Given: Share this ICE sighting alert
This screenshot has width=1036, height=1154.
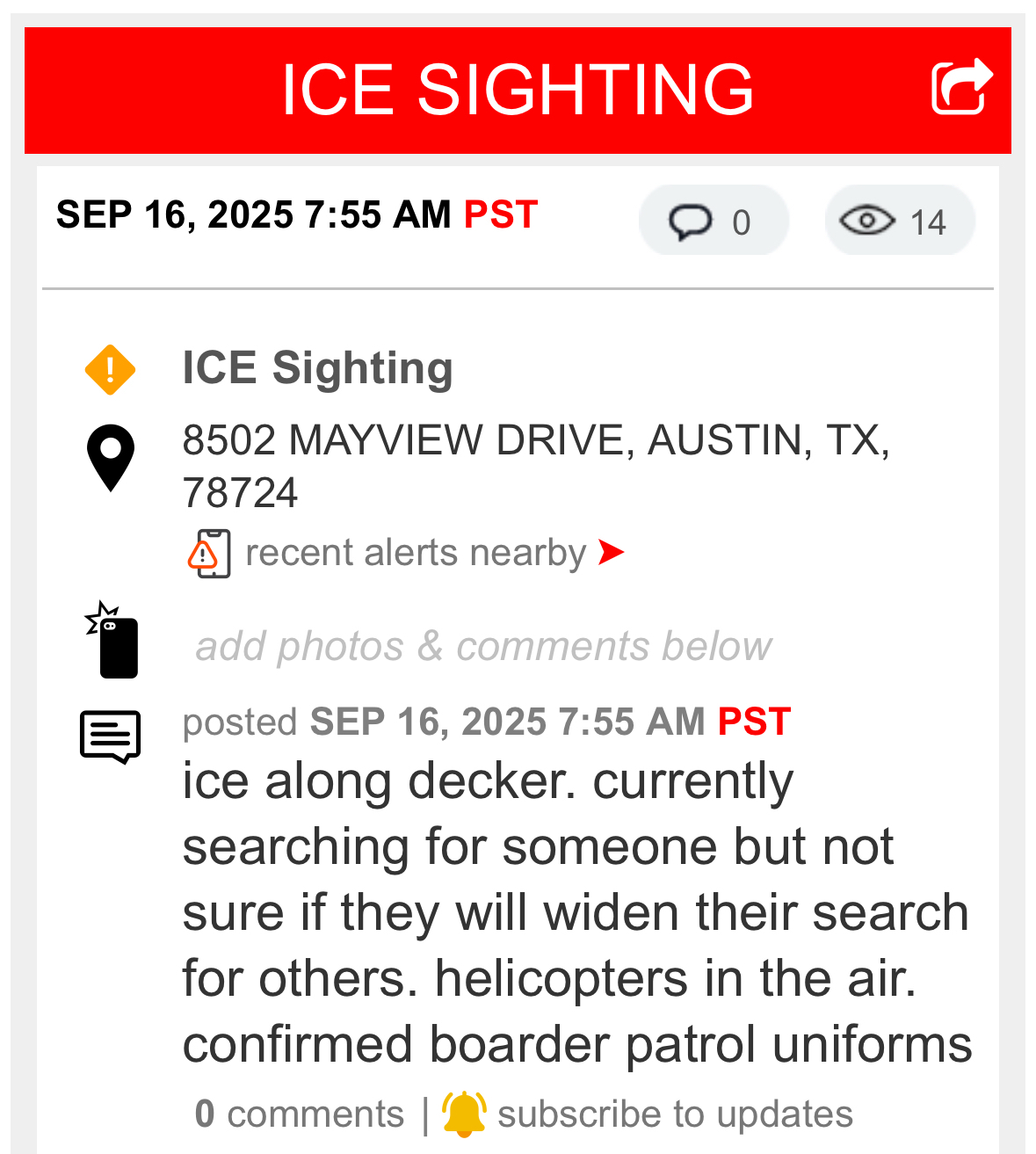Looking at the screenshot, I should [961, 87].
